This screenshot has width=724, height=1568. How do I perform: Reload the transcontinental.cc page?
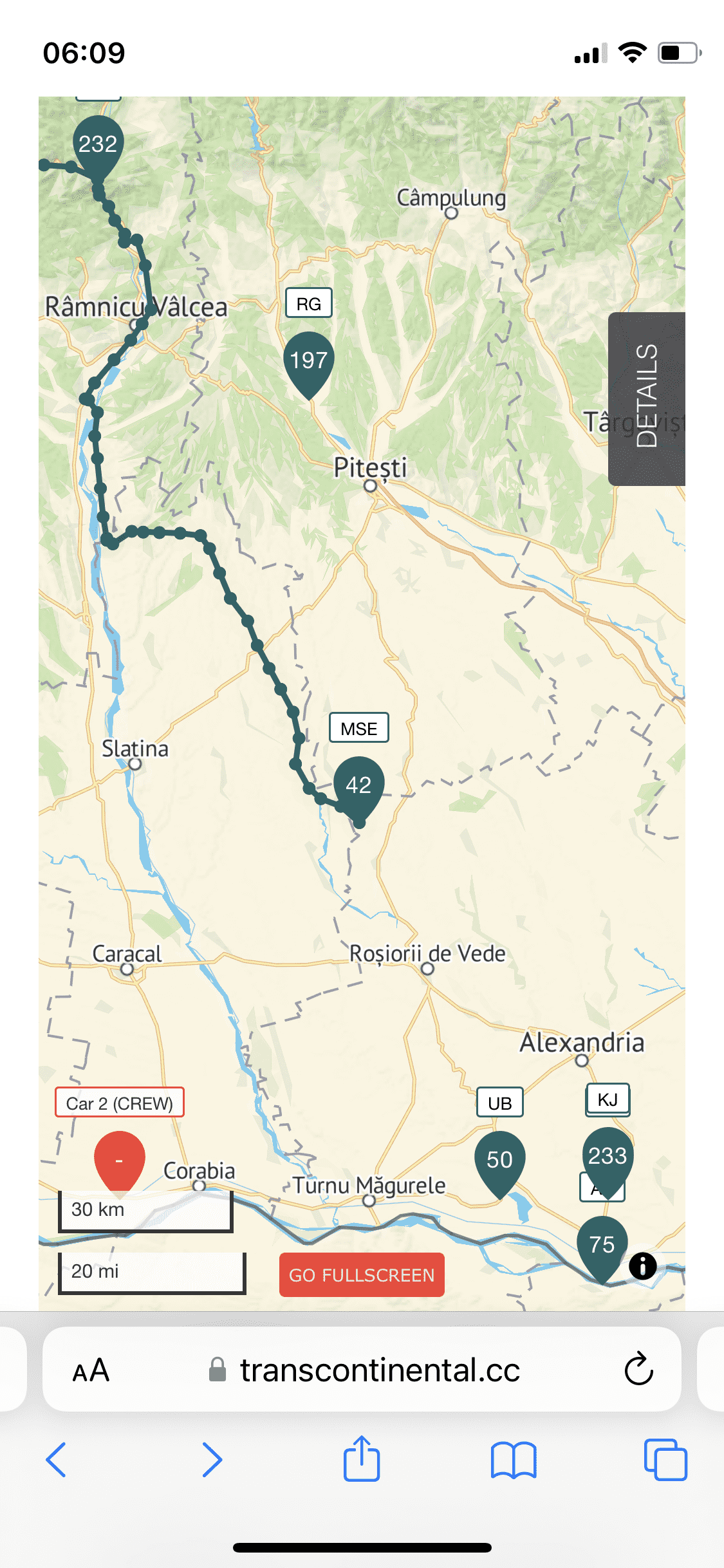pos(638,1370)
